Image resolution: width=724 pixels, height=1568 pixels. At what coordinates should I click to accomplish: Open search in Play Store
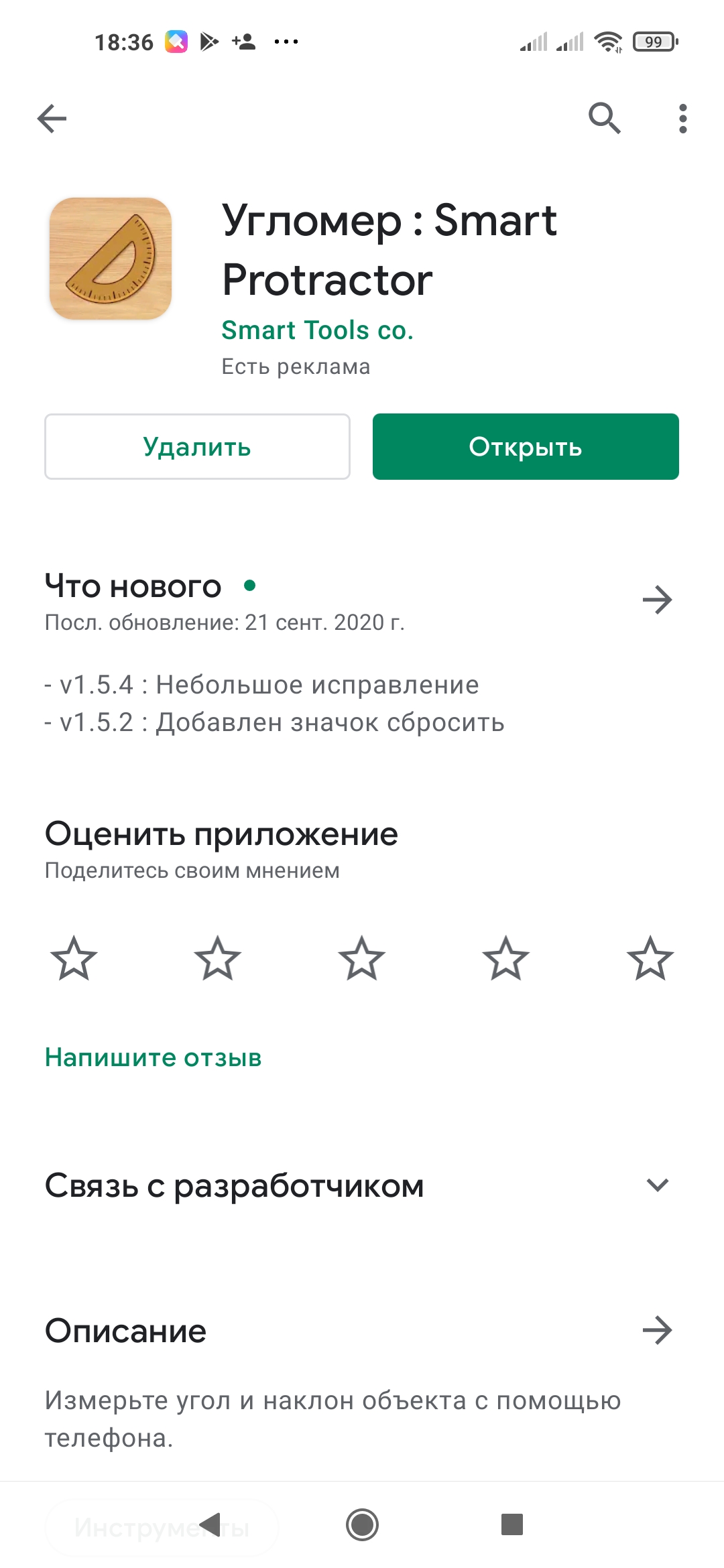click(604, 119)
